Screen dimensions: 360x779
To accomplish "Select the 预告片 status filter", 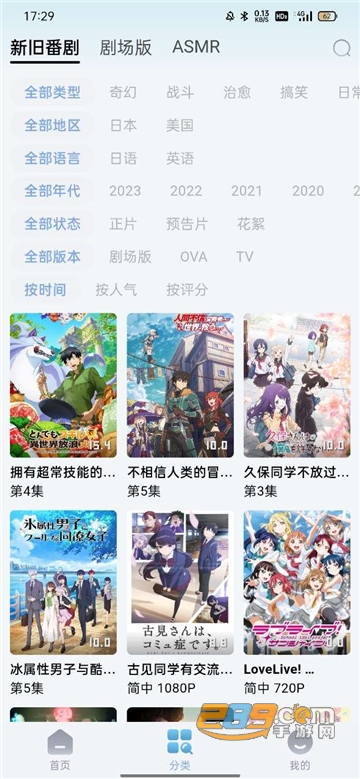I will [x=187, y=224].
